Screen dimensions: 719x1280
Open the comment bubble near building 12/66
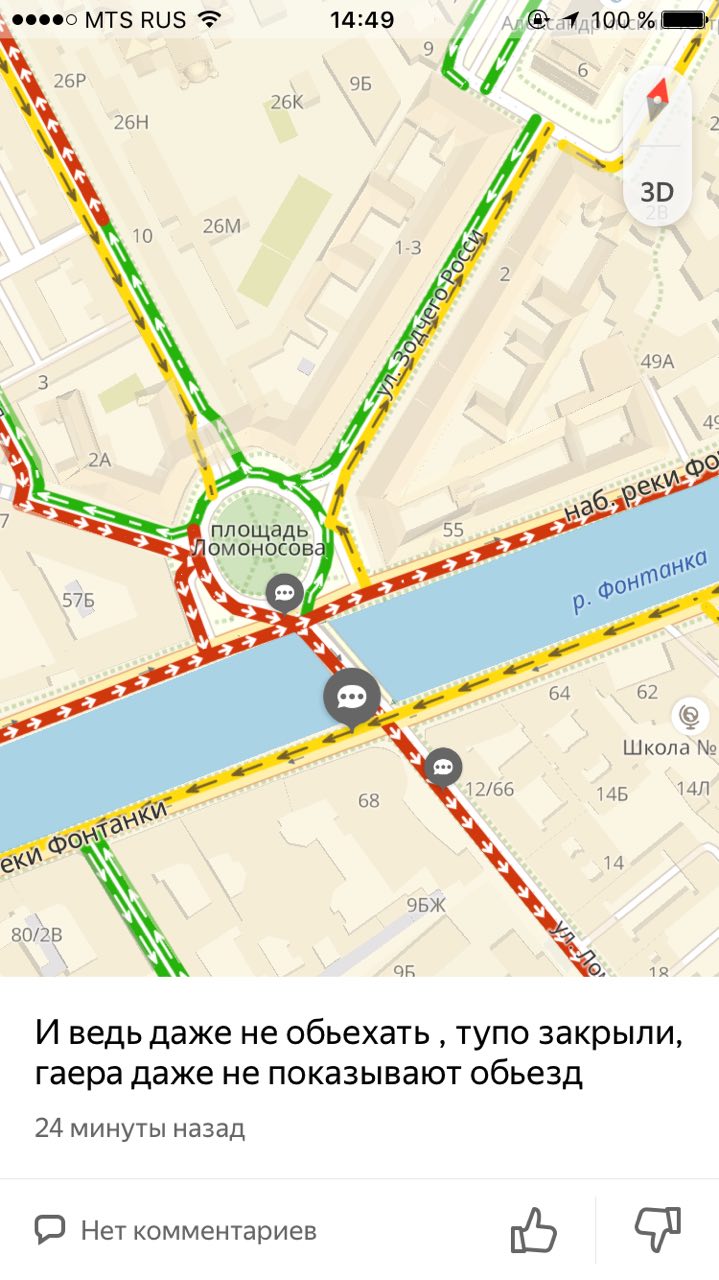[x=442, y=767]
